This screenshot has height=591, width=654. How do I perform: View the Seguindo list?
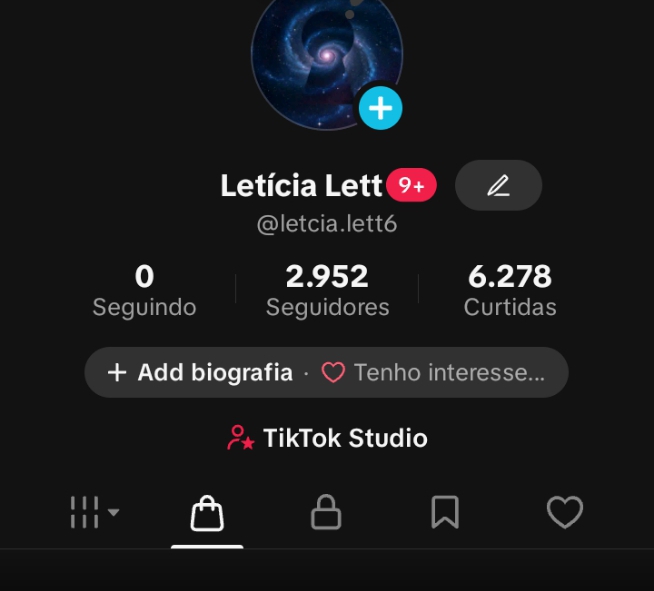(144, 290)
